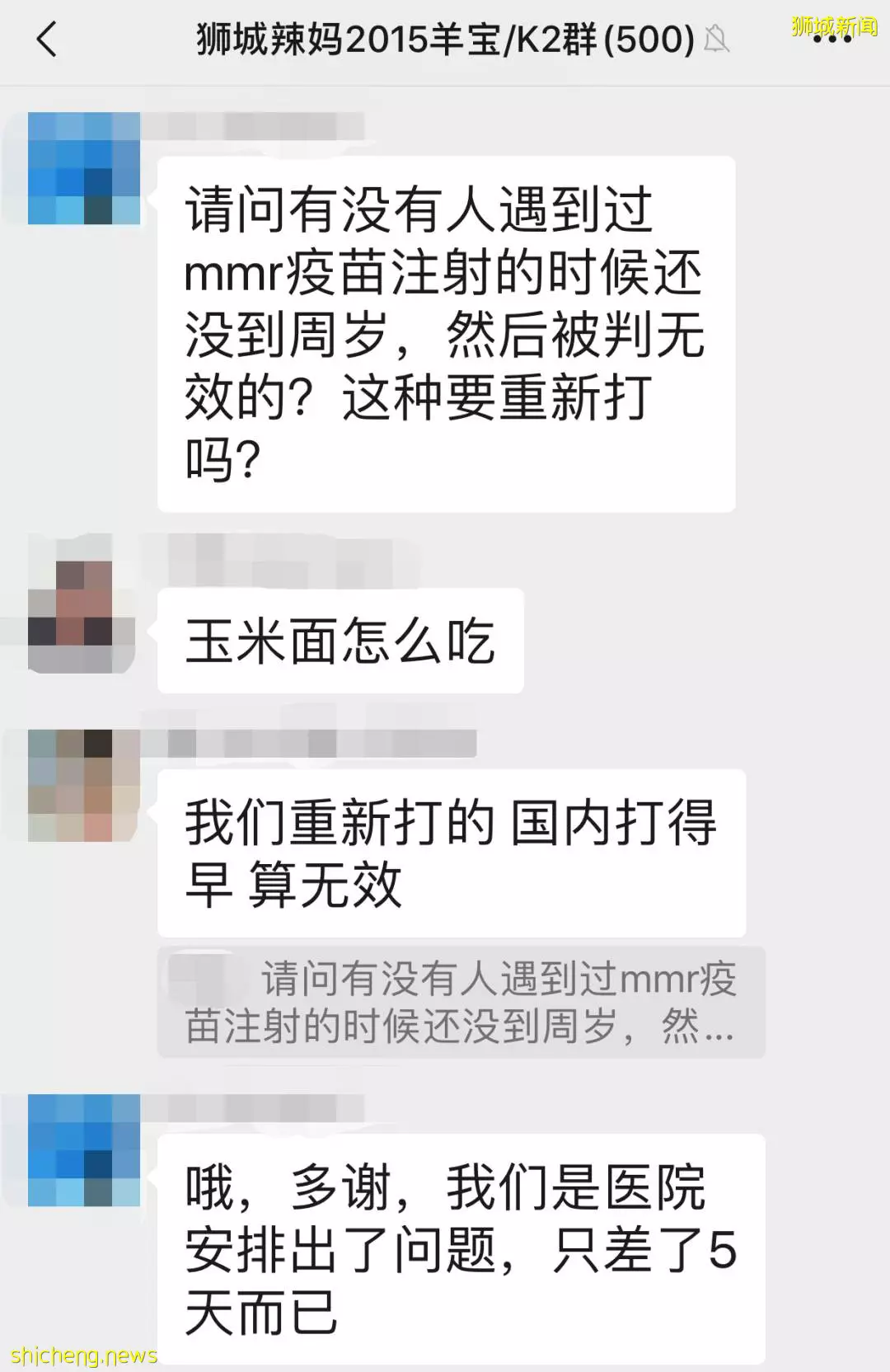Open the group chat overflow menu
This screenshot has width=890, height=1372.
(x=832, y=40)
